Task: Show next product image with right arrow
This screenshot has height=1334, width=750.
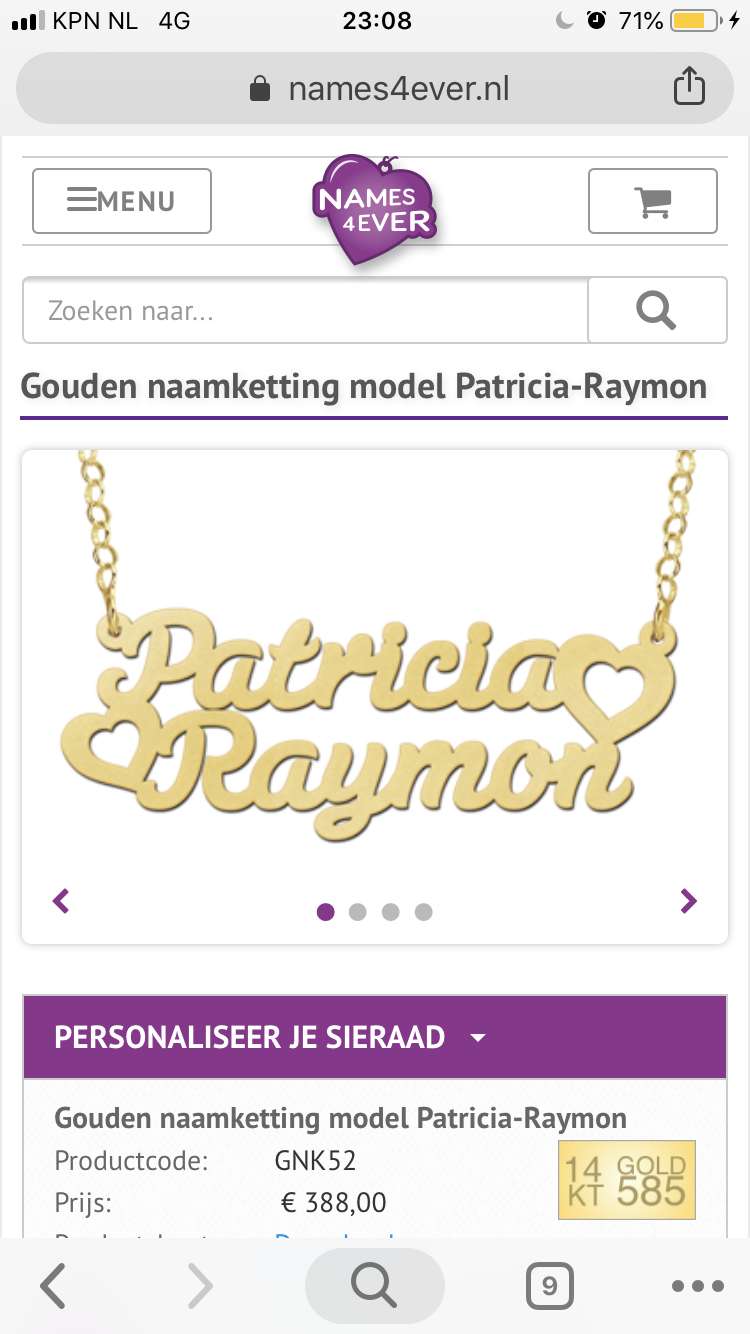Action: (688, 901)
